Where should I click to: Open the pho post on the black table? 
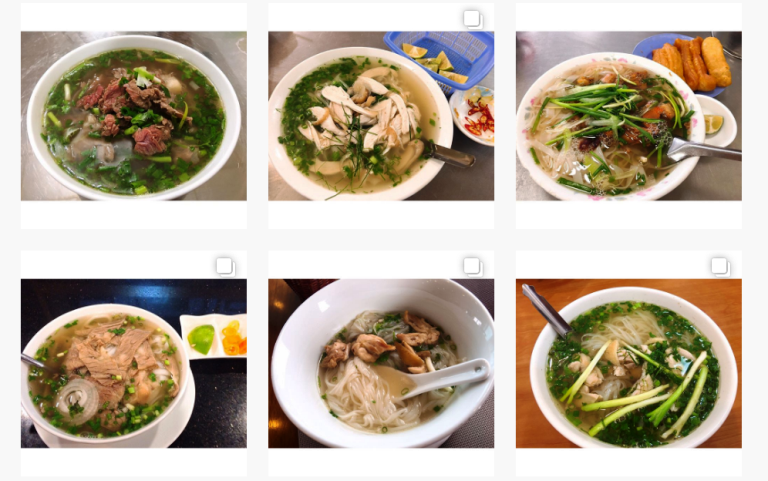click(133, 363)
